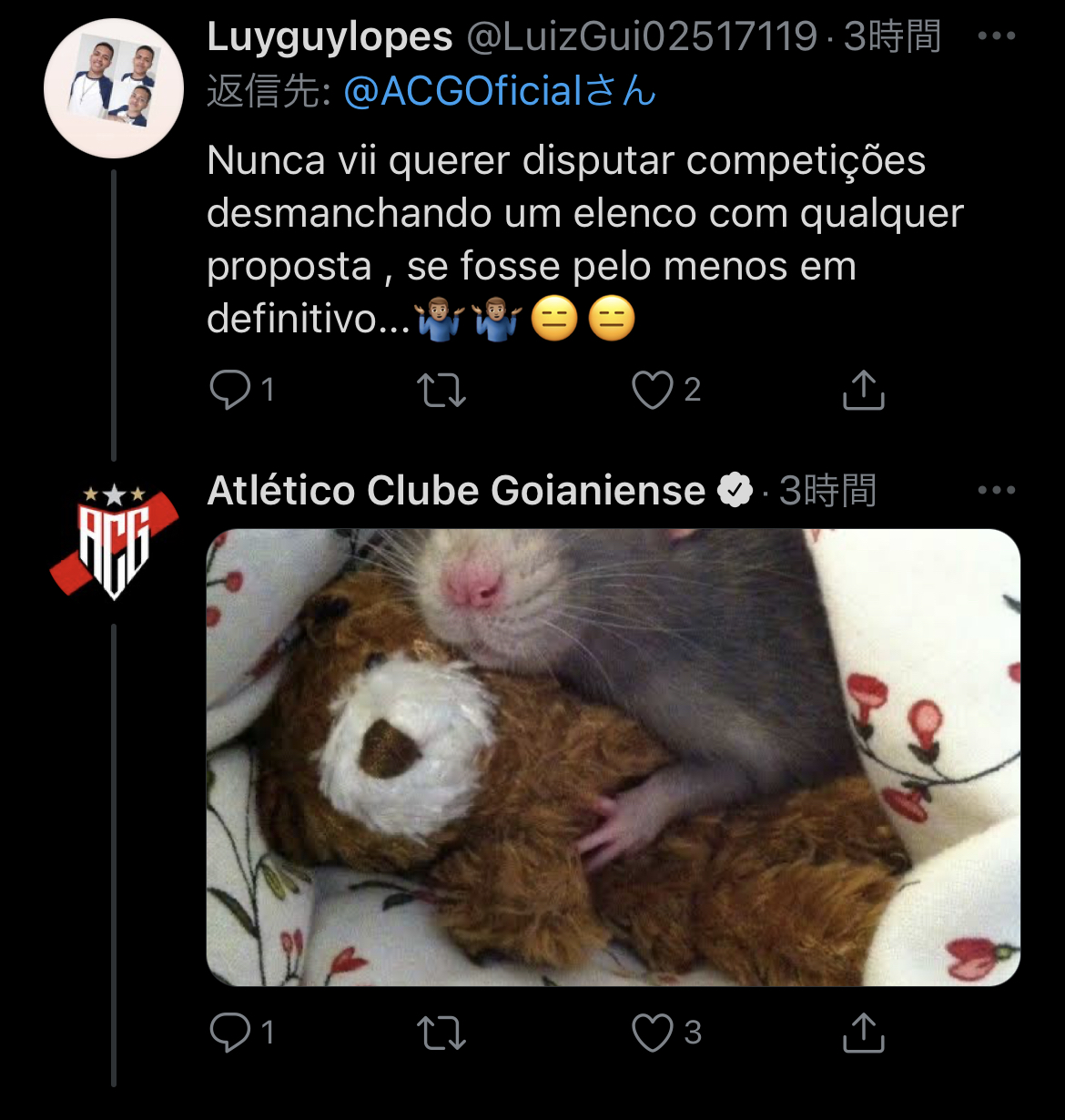
Task: Open the @ACGOficial mention link
Action: pyautogui.click(x=499, y=91)
